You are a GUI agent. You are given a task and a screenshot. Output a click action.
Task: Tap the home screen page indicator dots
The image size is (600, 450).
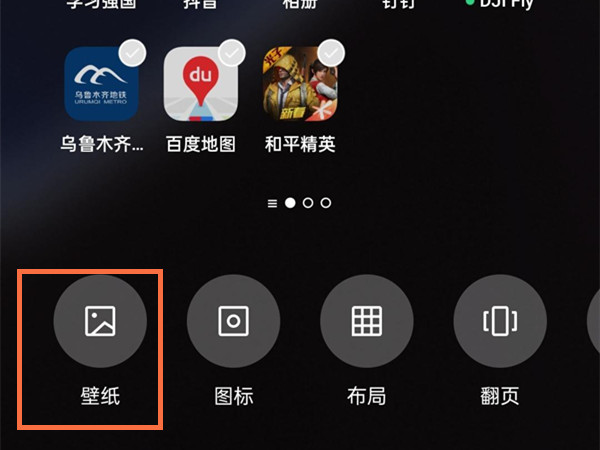click(300, 203)
